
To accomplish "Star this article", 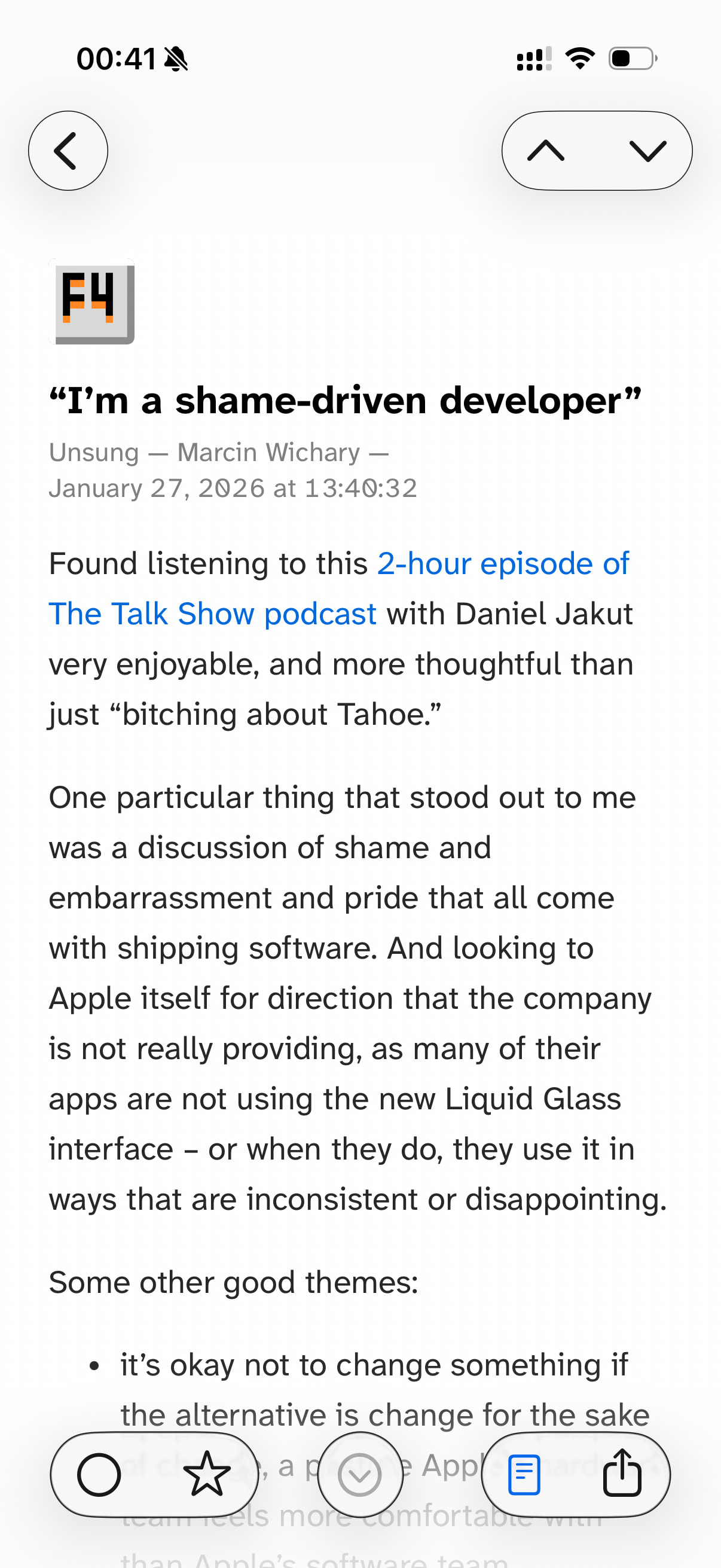I will tap(207, 1474).
